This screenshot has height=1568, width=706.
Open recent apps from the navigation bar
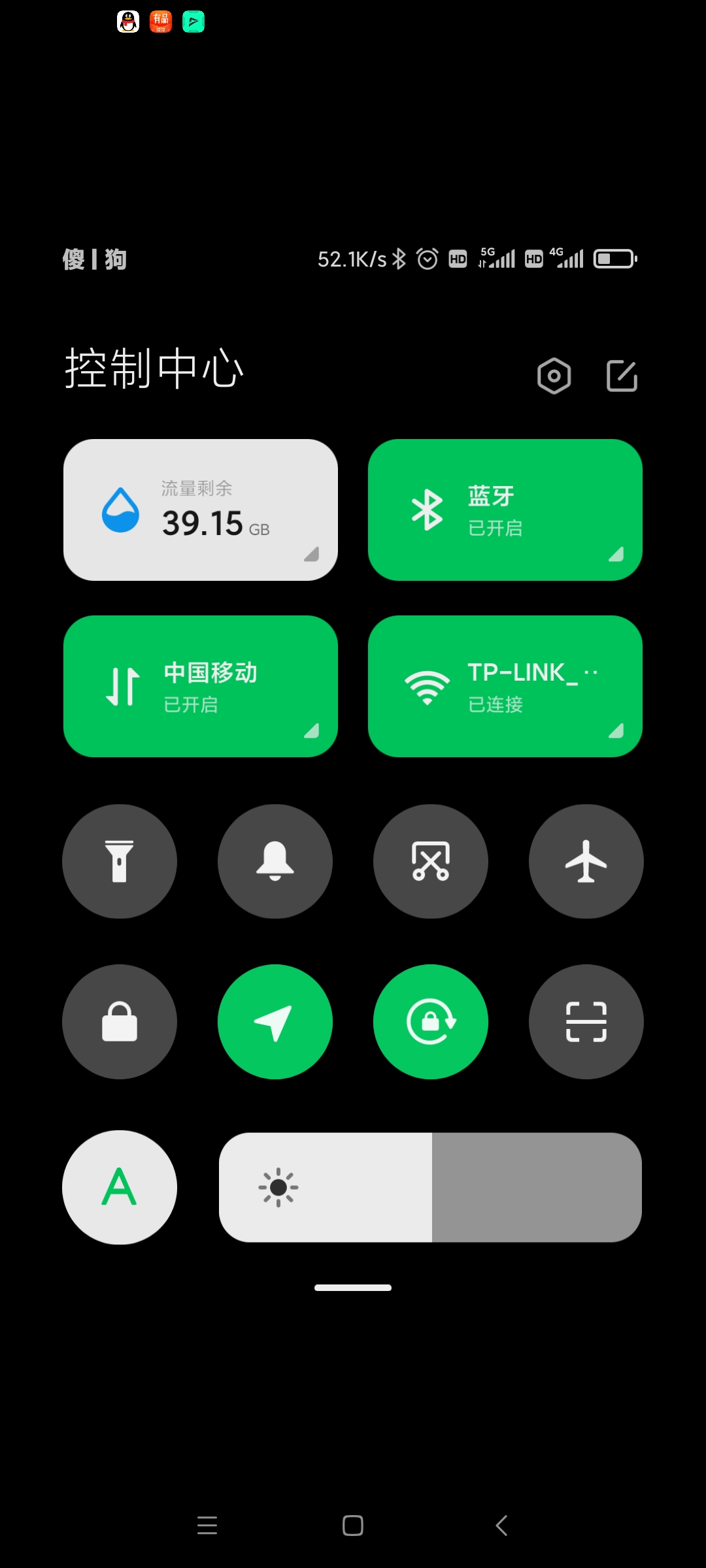click(207, 1526)
